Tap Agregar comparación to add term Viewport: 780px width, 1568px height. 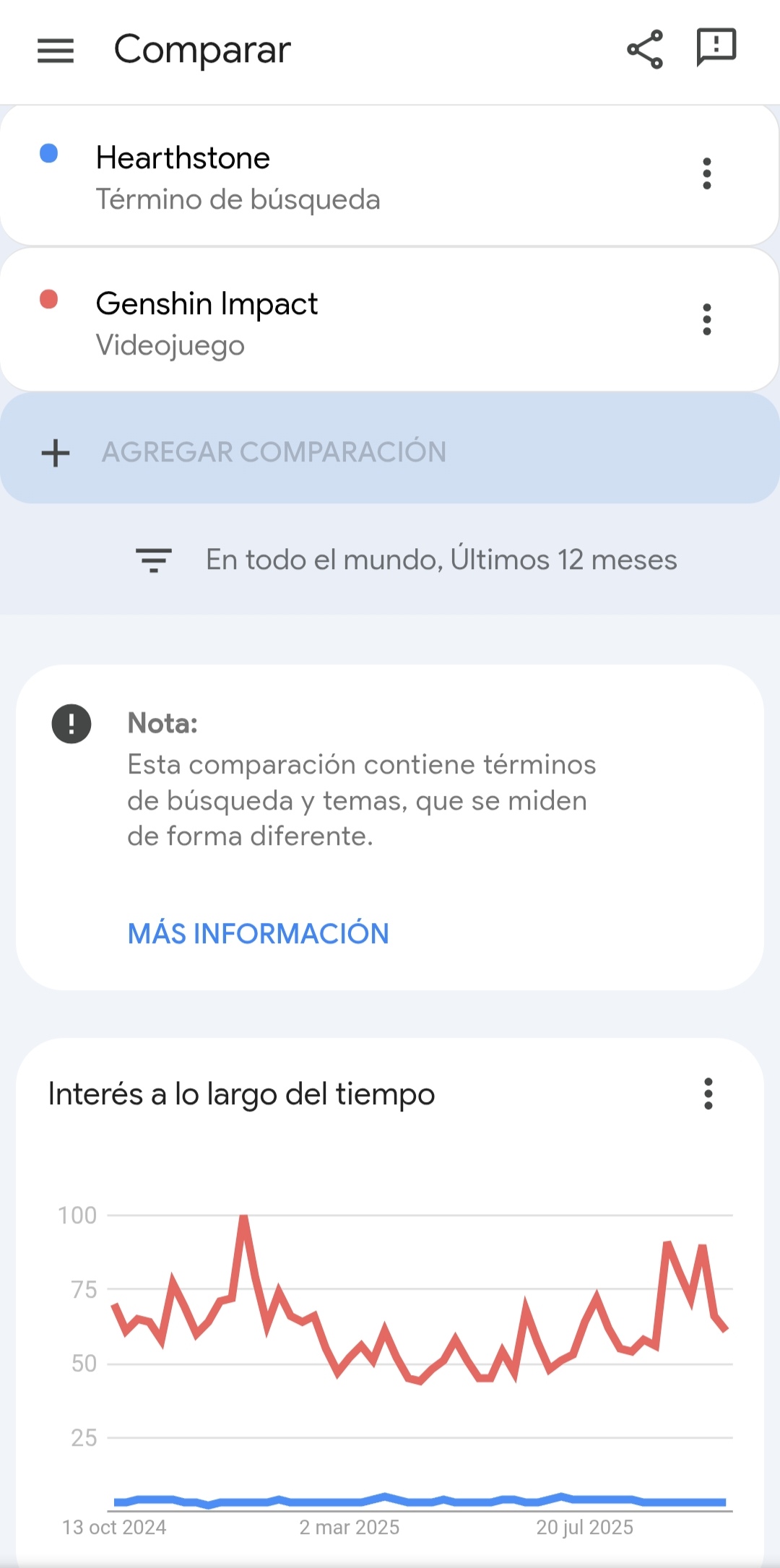(x=273, y=452)
